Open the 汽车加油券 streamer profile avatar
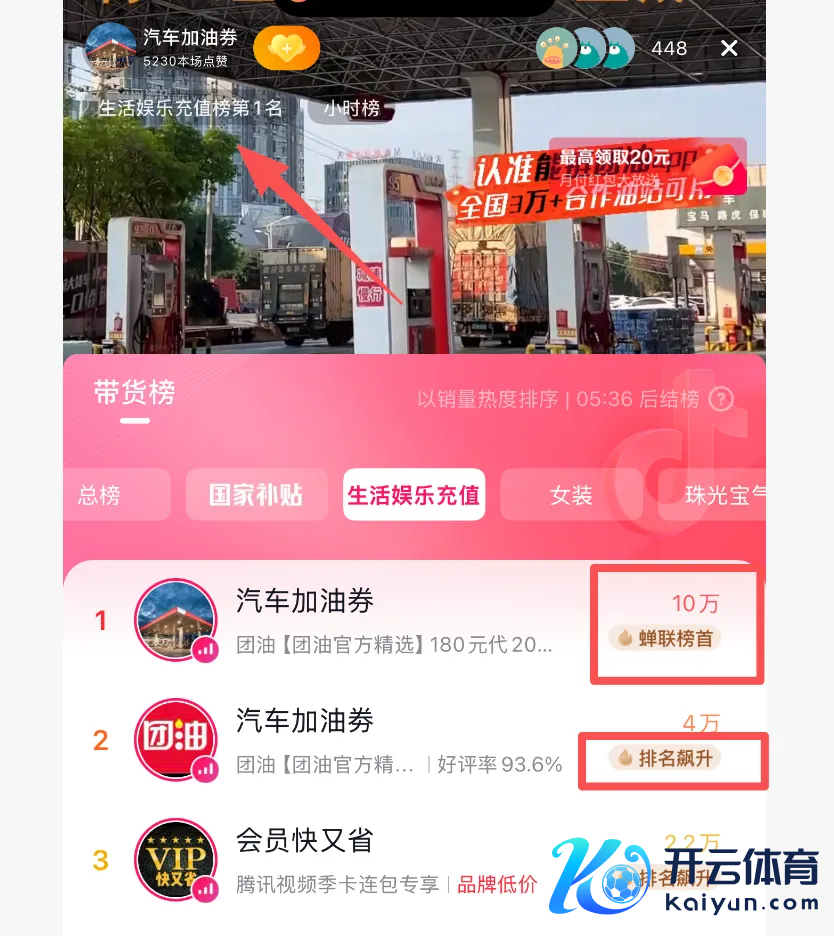The width and height of the screenshot is (834, 936). click(x=111, y=47)
